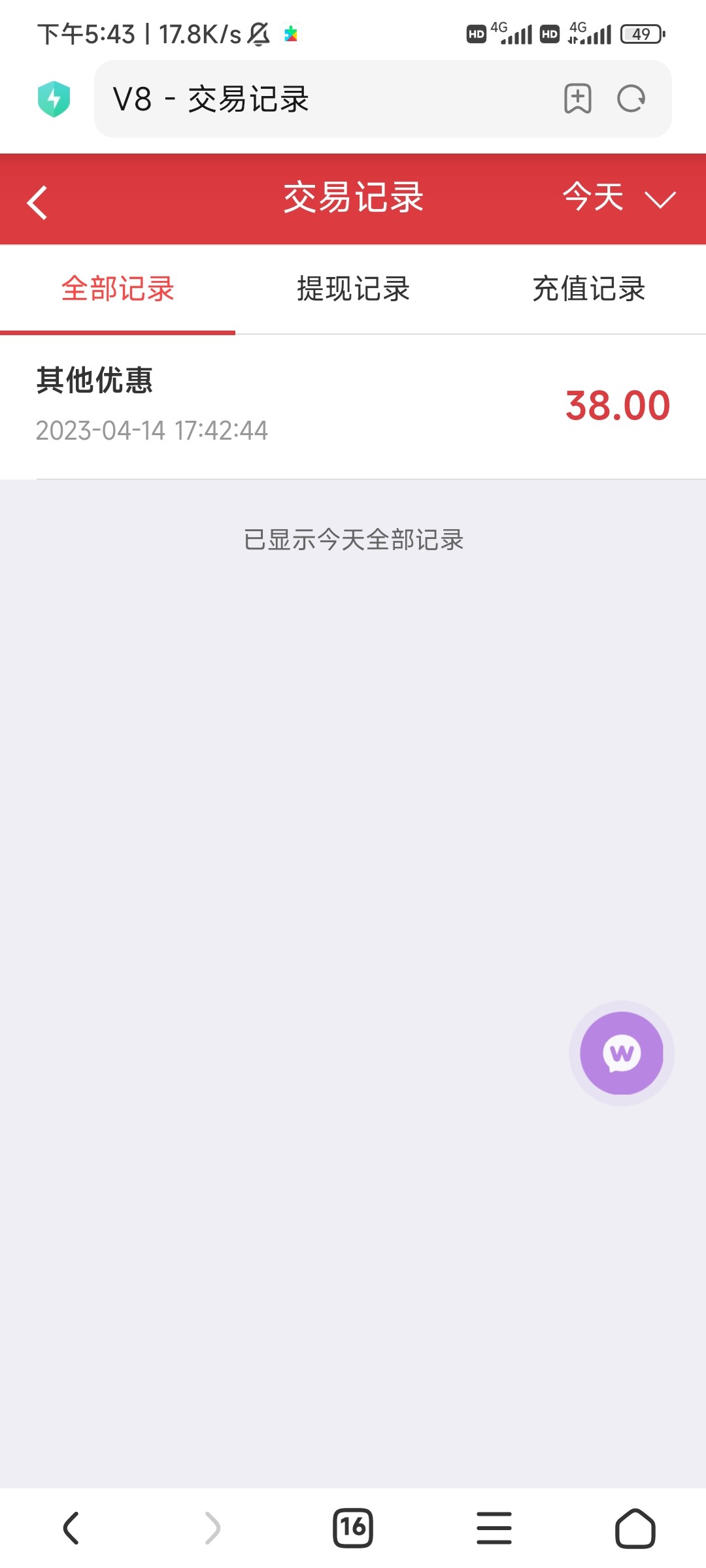Go back from 交易记录 page
The height and width of the screenshot is (1568, 706).
point(38,203)
